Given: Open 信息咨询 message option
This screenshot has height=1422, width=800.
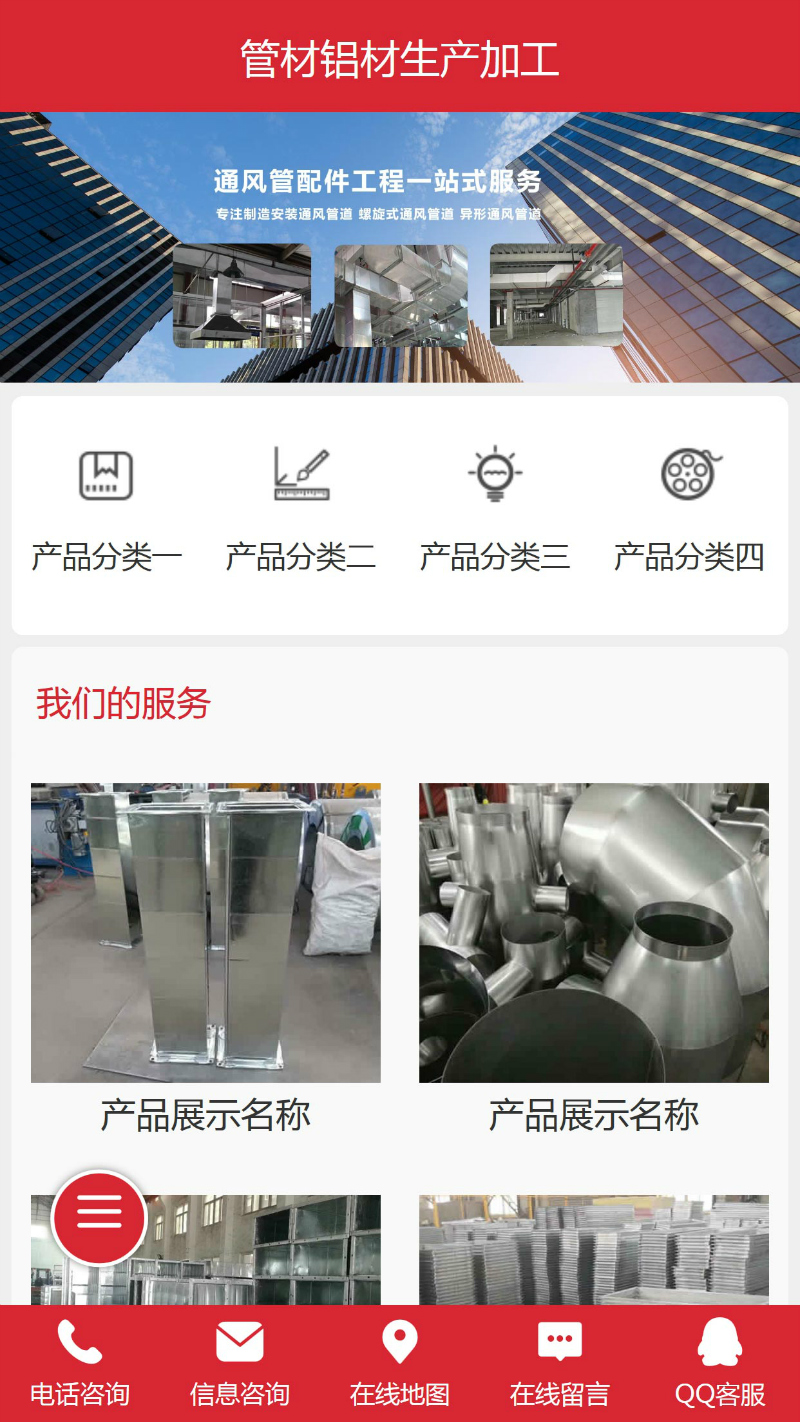Looking at the screenshot, I should click(240, 1363).
